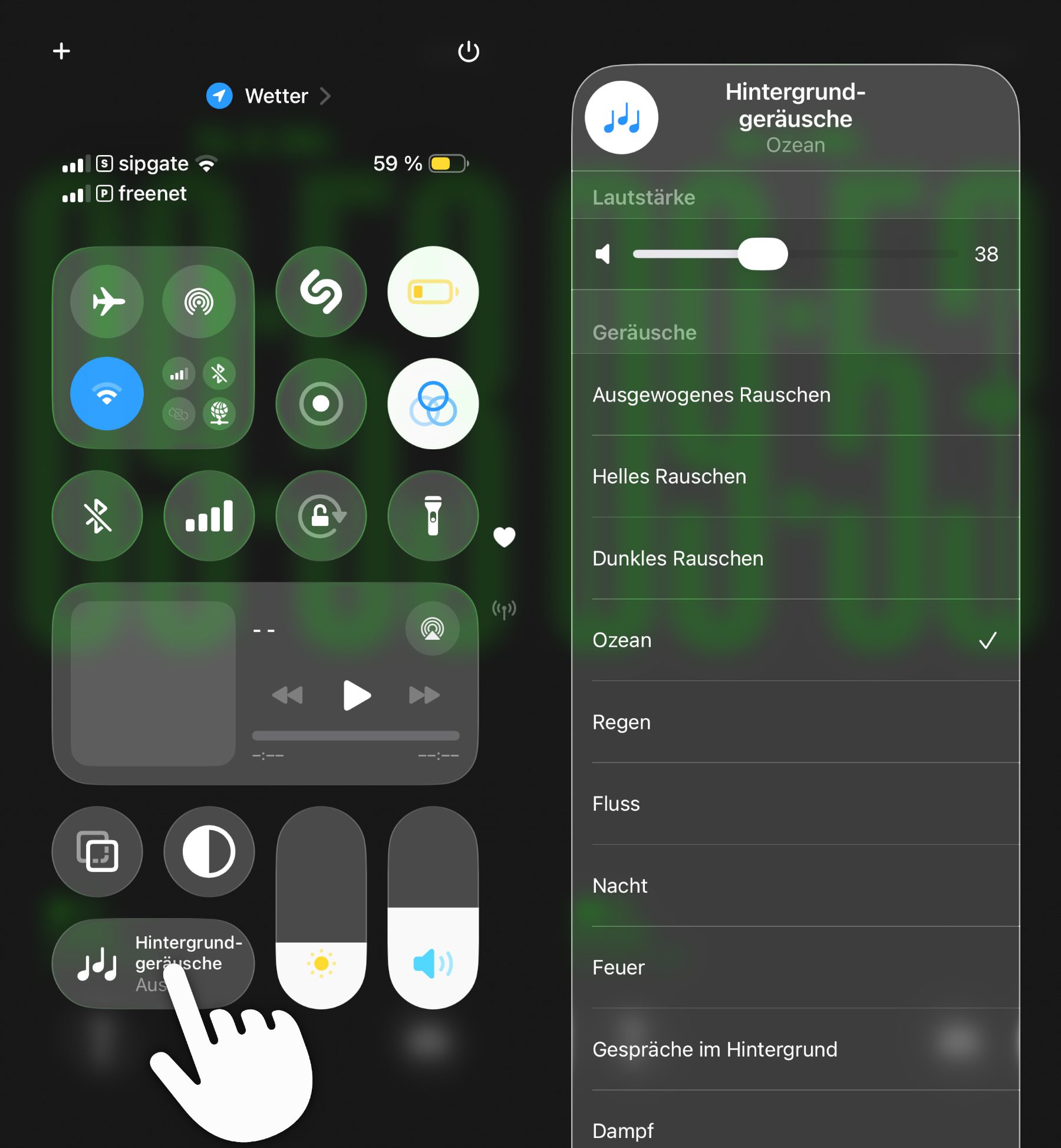Select Gespräche im Hintergrund
1061x1148 pixels.
tap(714, 1050)
